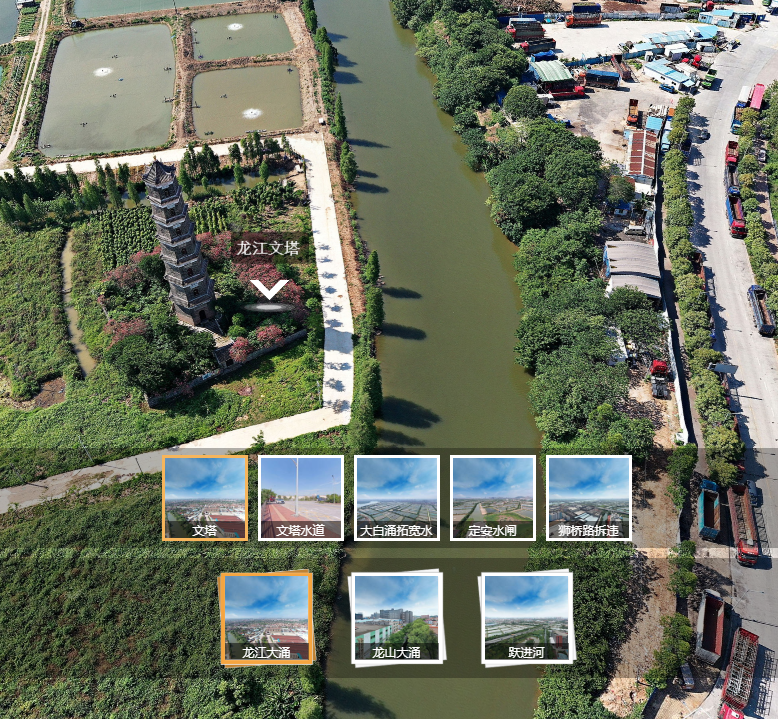778x719 pixels.
Task: Open the 文塔 panorama thumbnail
Action: point(205,497)
